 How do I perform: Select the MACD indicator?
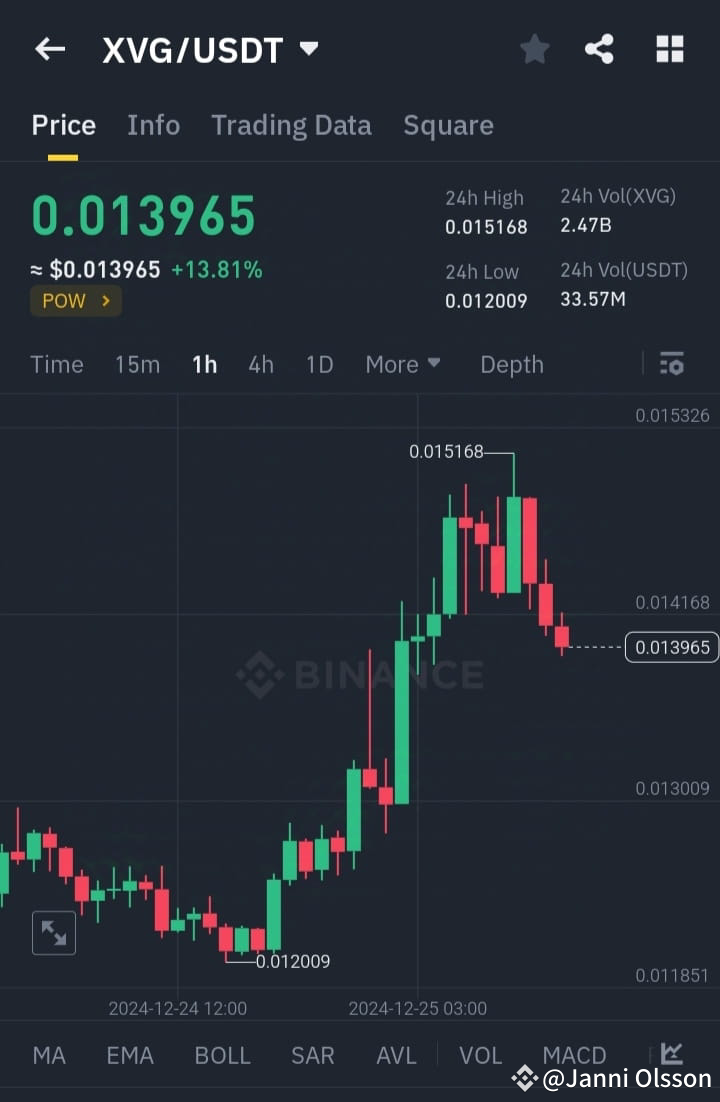[574, 1055]
